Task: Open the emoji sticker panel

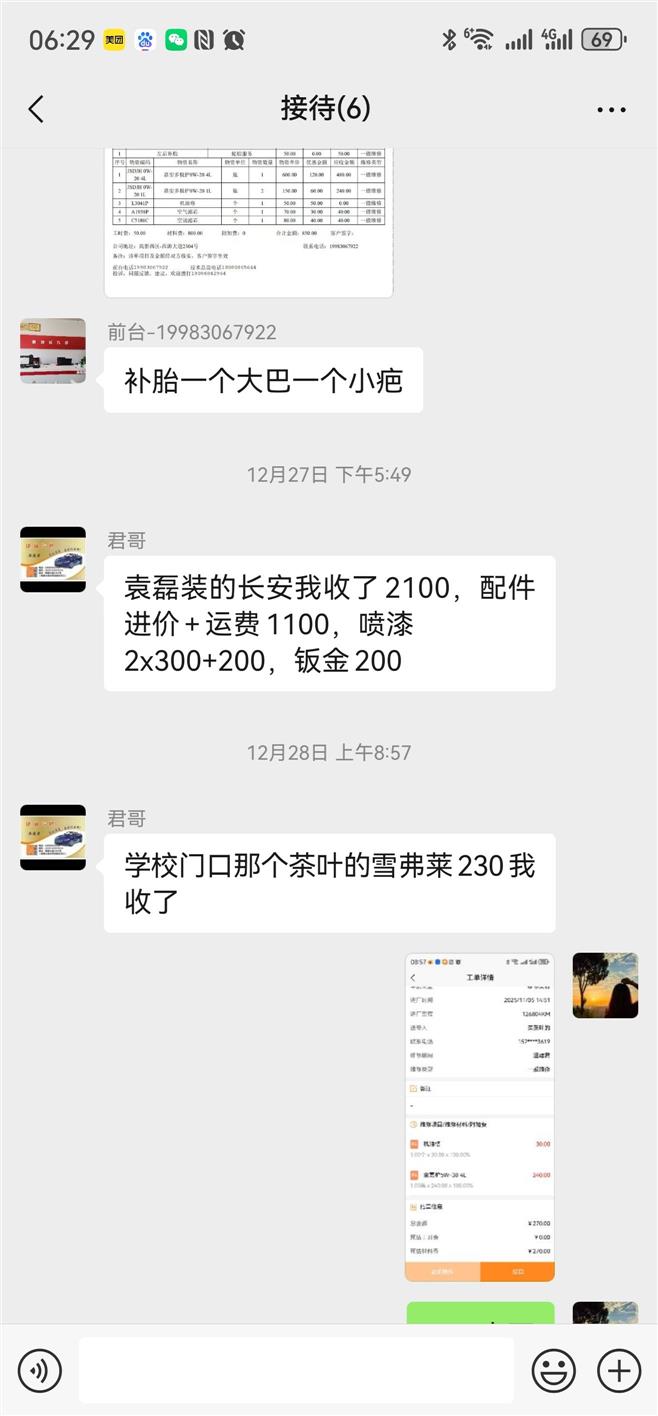Action: (553, 1369)
